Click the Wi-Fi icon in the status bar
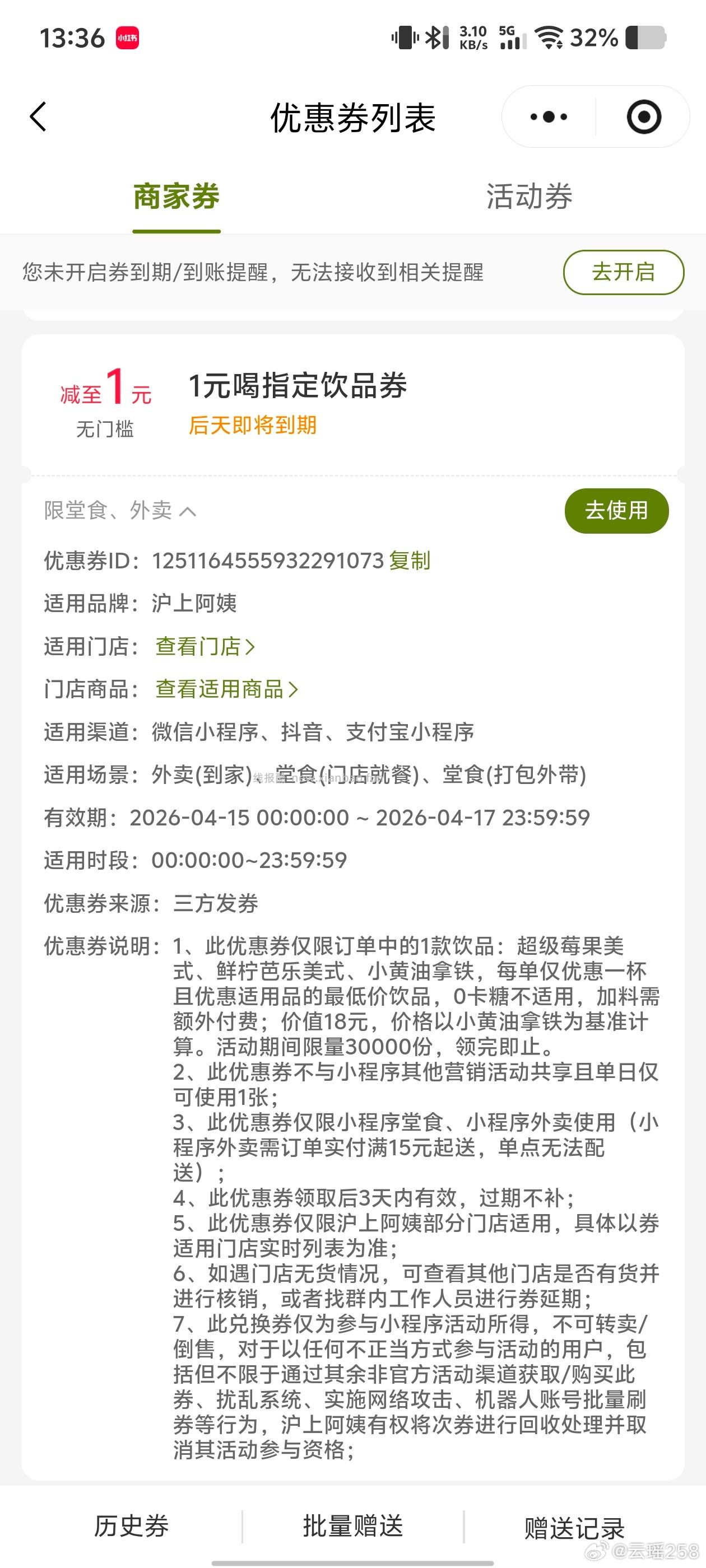706x1568 pixels. (550, 38)
